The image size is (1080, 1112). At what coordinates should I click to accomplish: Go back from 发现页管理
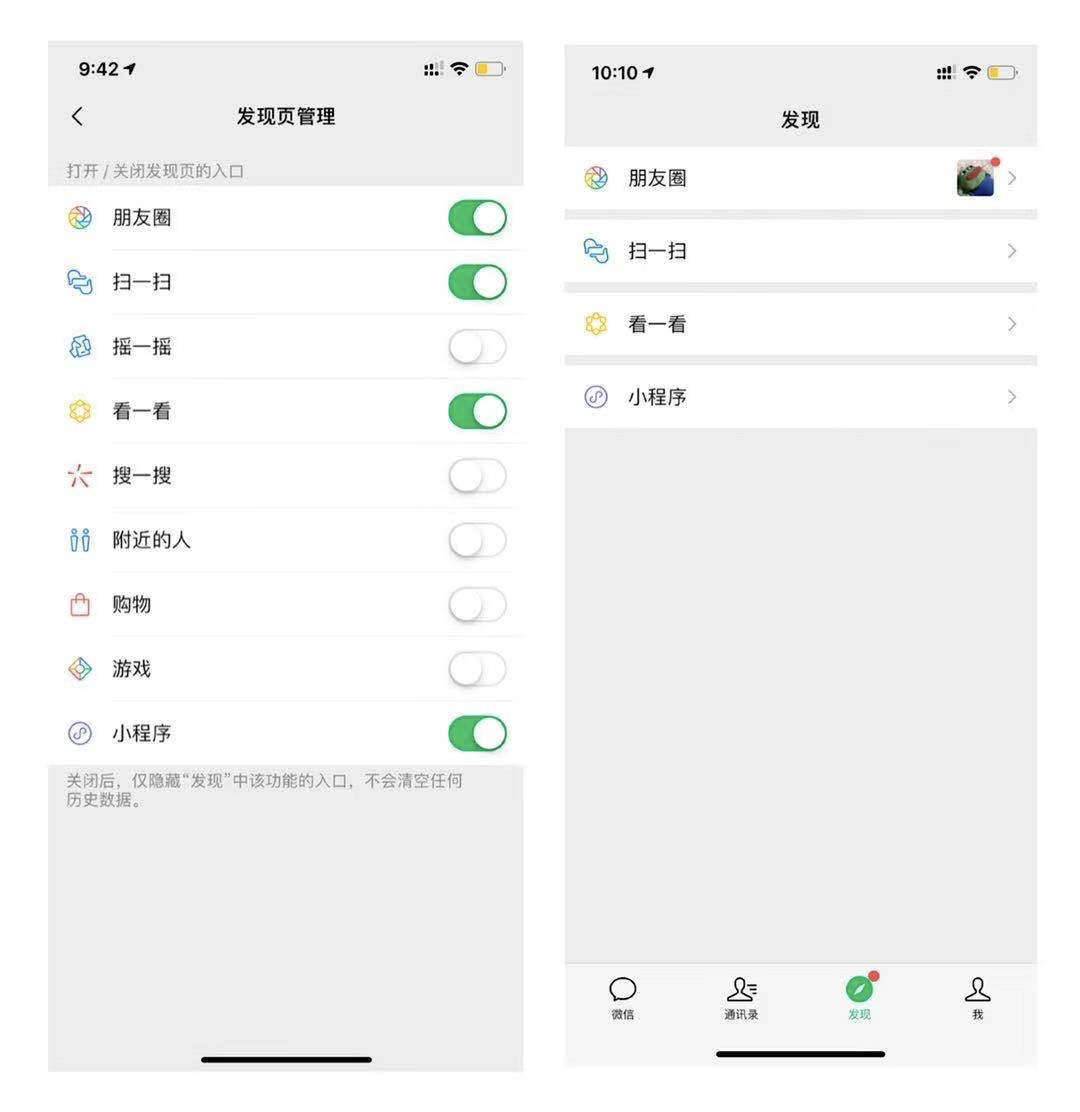tap(78, 117)
